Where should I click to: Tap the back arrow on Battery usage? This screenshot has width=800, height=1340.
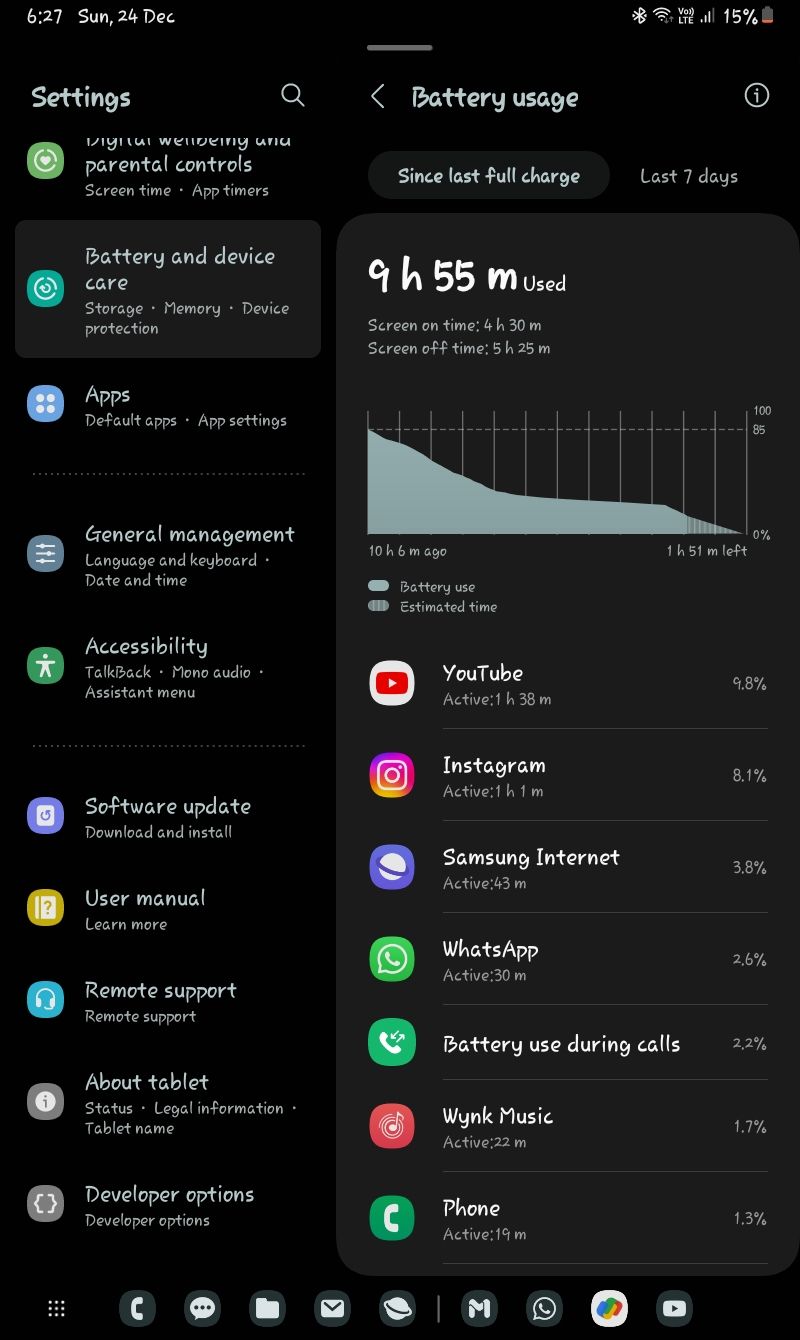point(376,97)
